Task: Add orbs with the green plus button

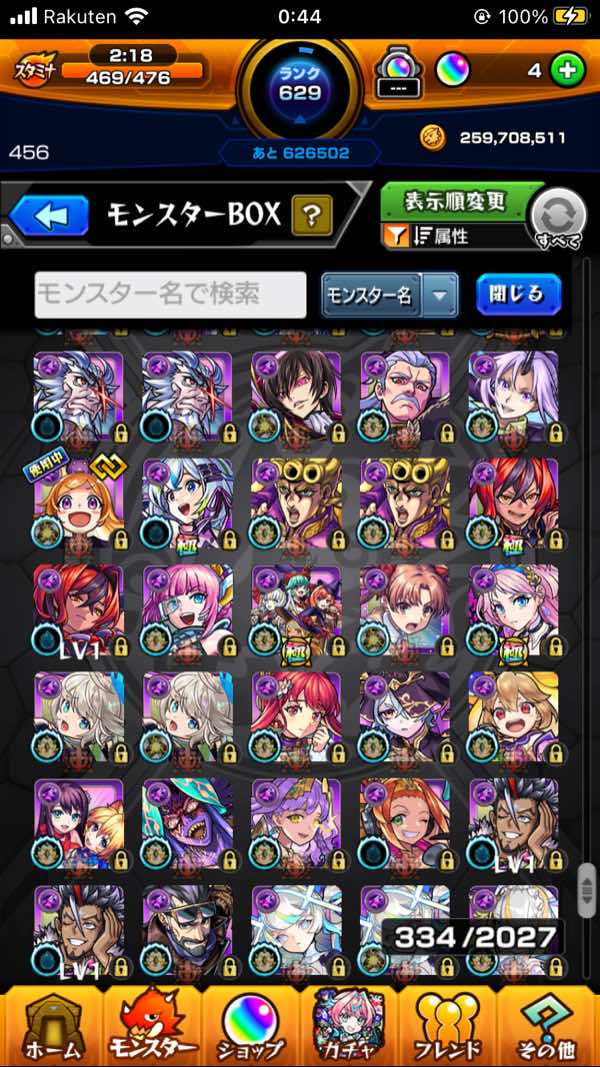Action: click(566, 72)
